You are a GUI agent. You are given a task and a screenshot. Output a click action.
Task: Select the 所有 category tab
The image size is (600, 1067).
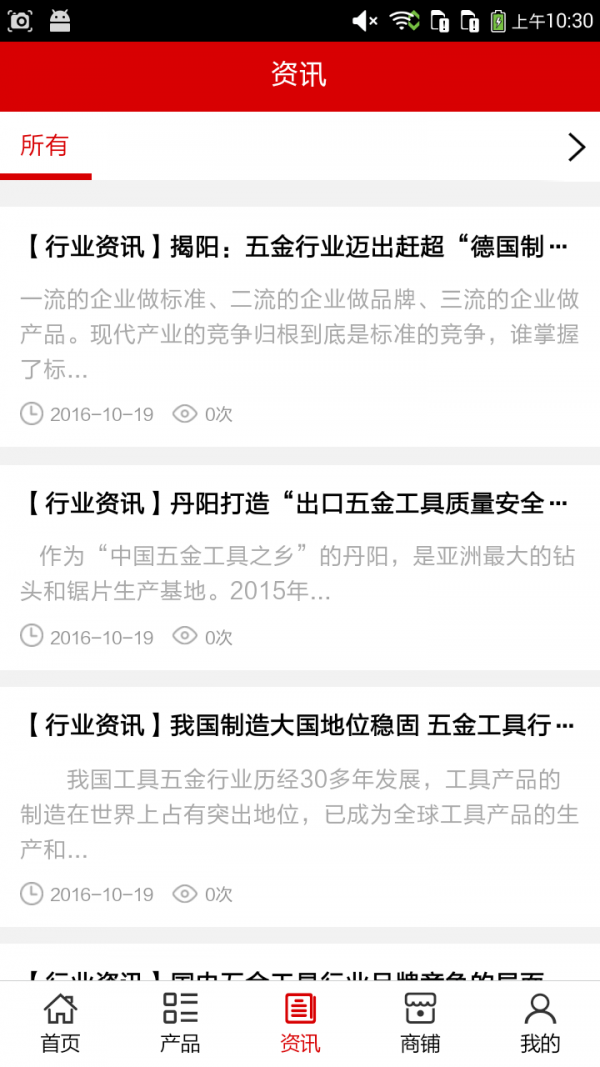pyautogui.click(x=45, y=146)
